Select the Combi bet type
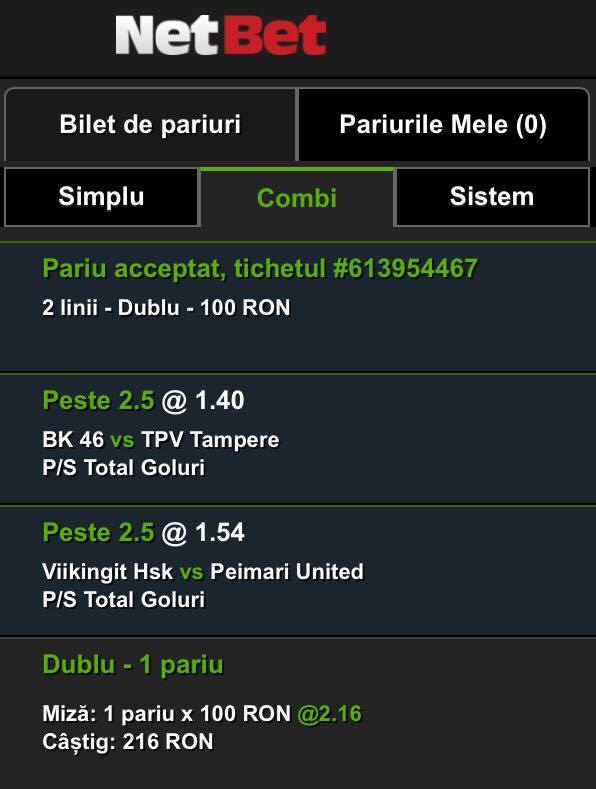This screenshot has width=596, height=789. [297, 198]
